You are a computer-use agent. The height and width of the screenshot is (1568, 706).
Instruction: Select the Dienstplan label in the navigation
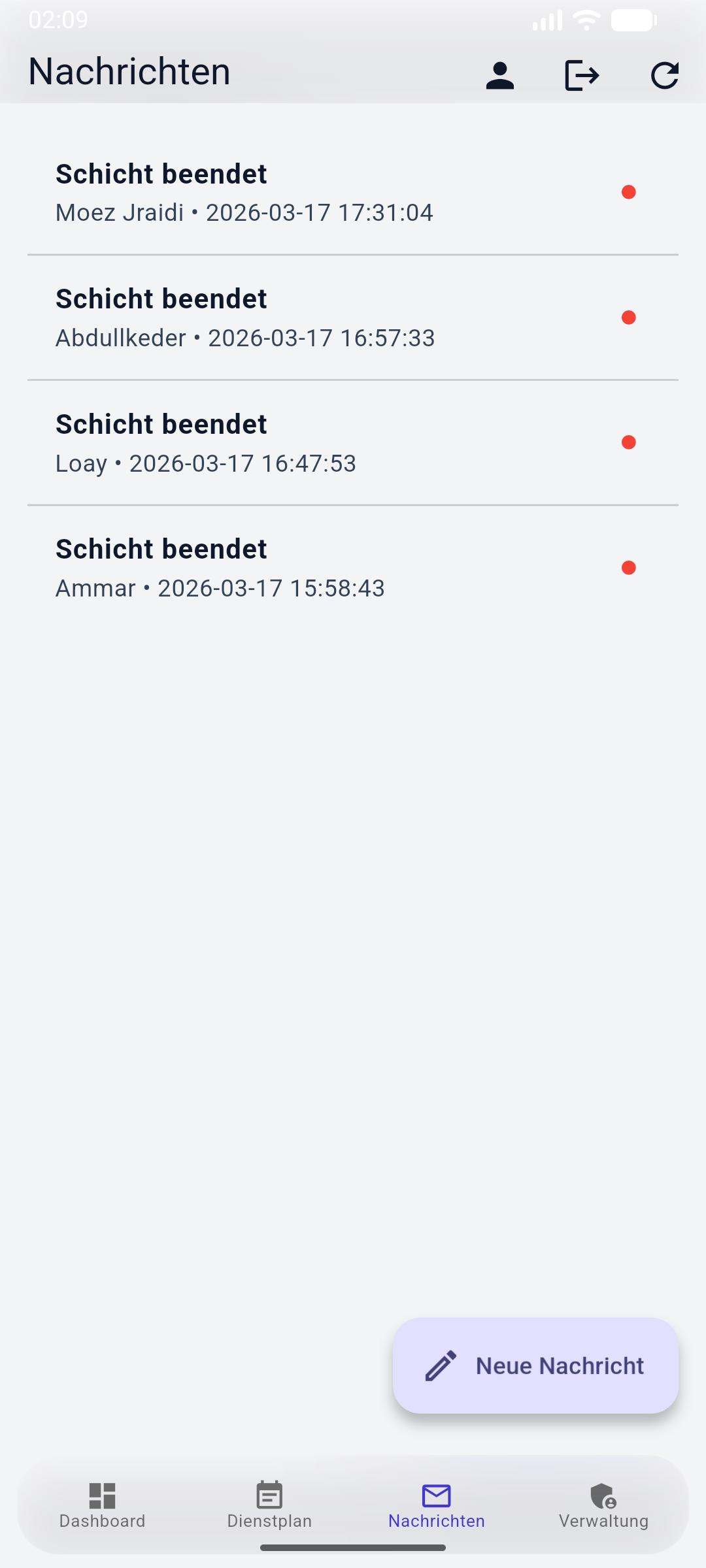tap(269, 1520)
